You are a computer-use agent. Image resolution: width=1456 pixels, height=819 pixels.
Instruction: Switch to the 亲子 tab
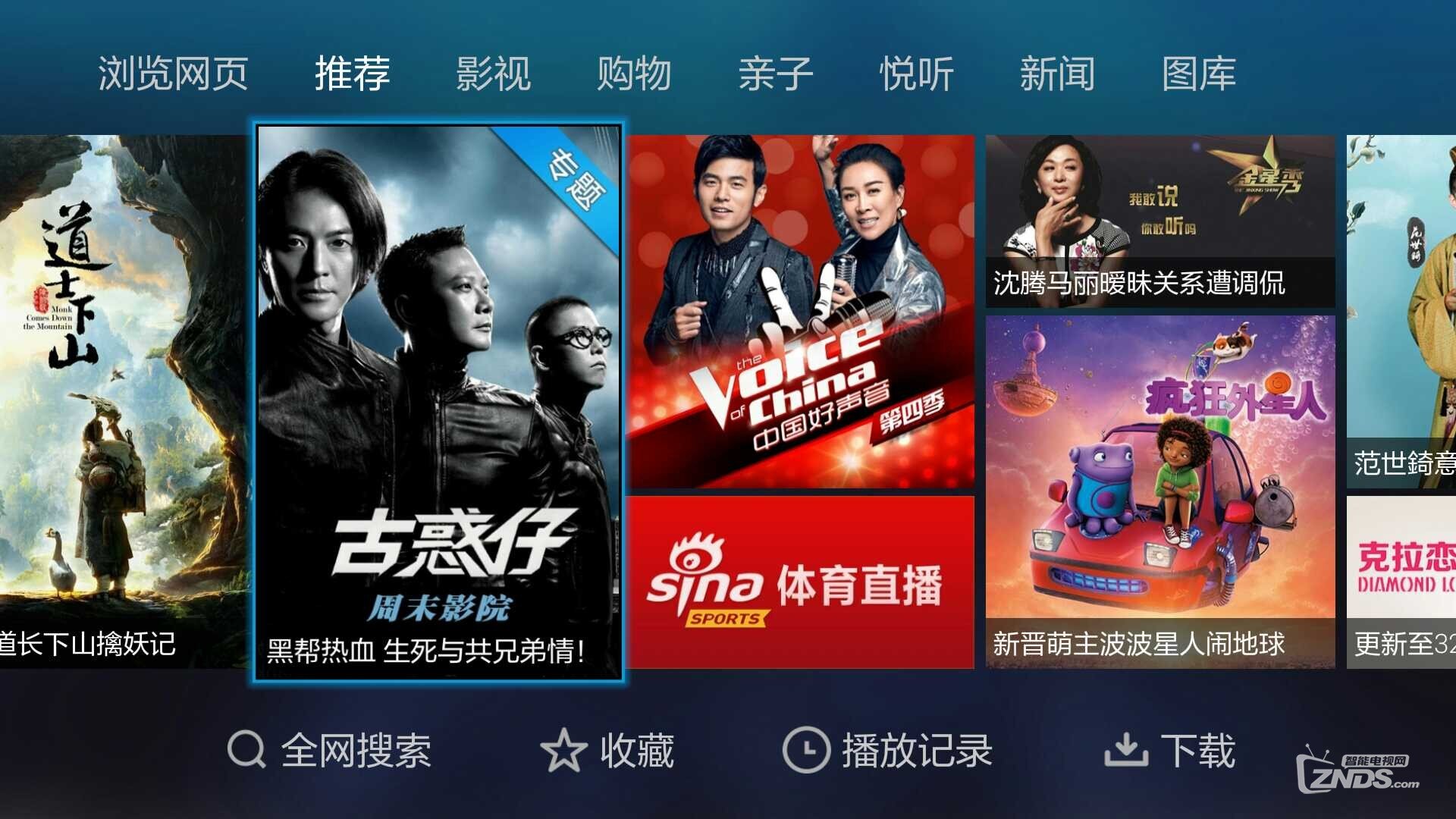[x=775, y=74]
